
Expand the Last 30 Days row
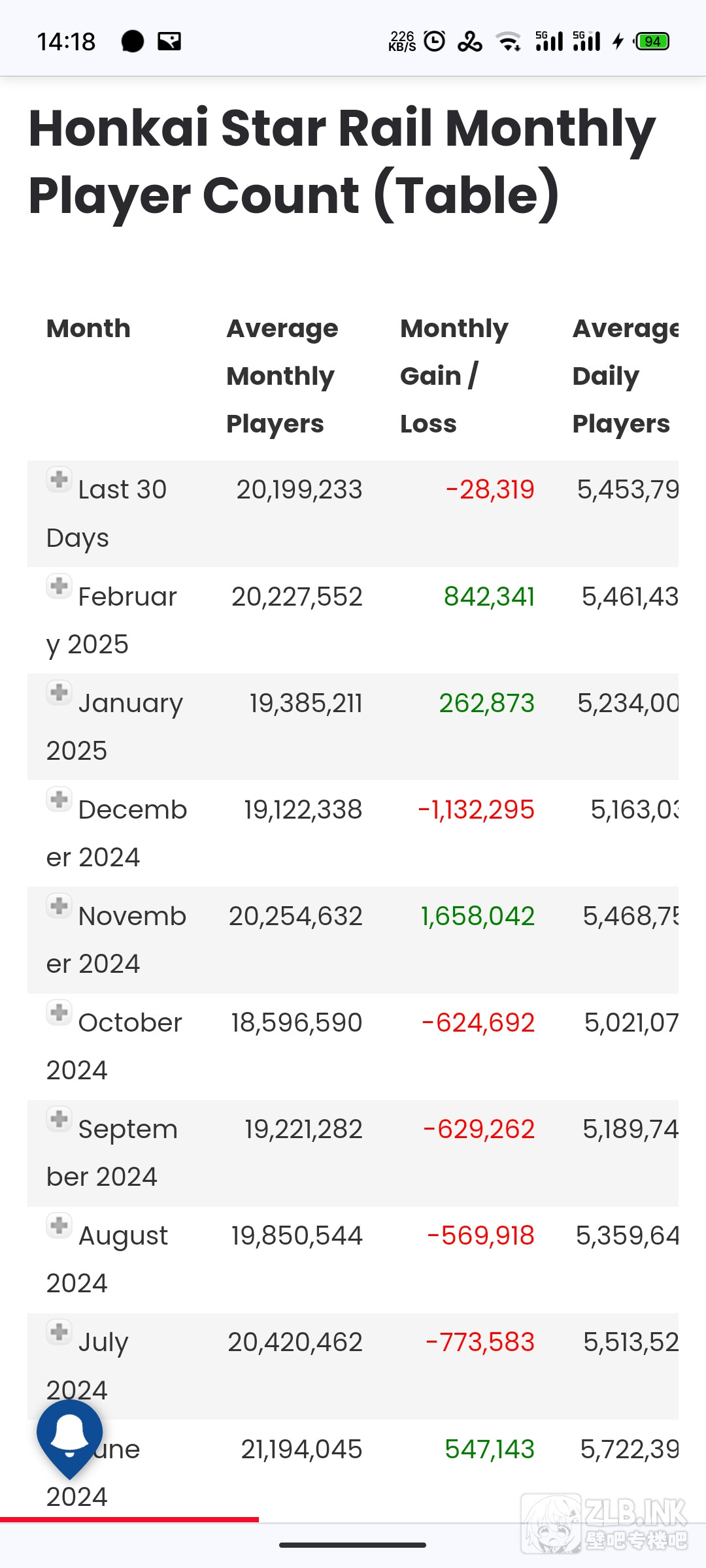tap(59, 480)
